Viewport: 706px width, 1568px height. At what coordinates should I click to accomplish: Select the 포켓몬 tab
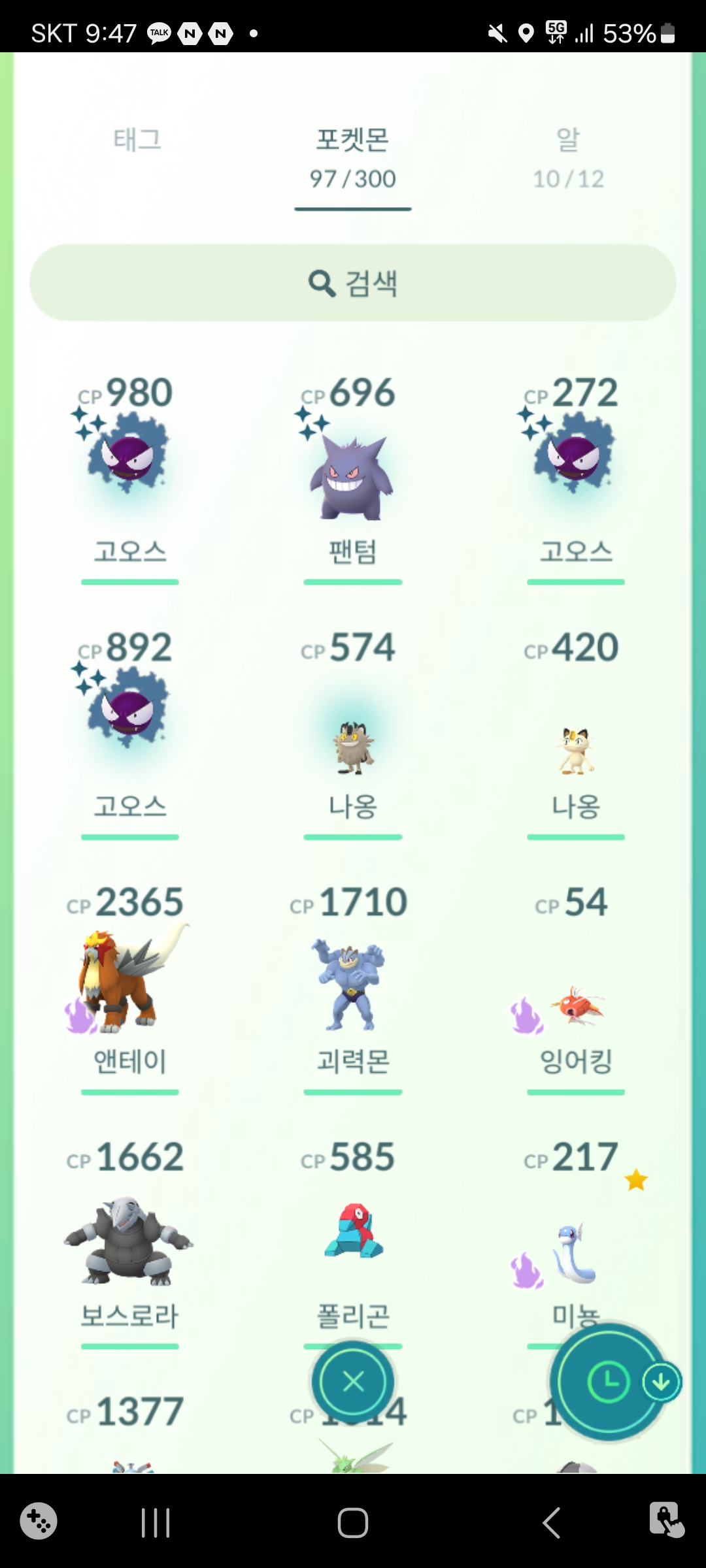352,158
